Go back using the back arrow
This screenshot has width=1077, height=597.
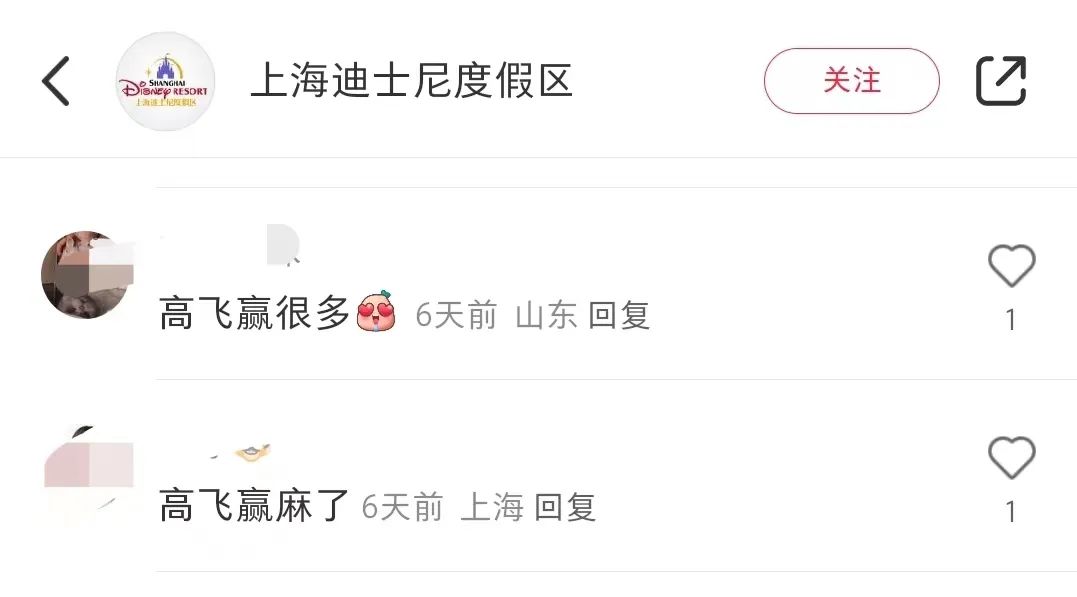point(56,82)
